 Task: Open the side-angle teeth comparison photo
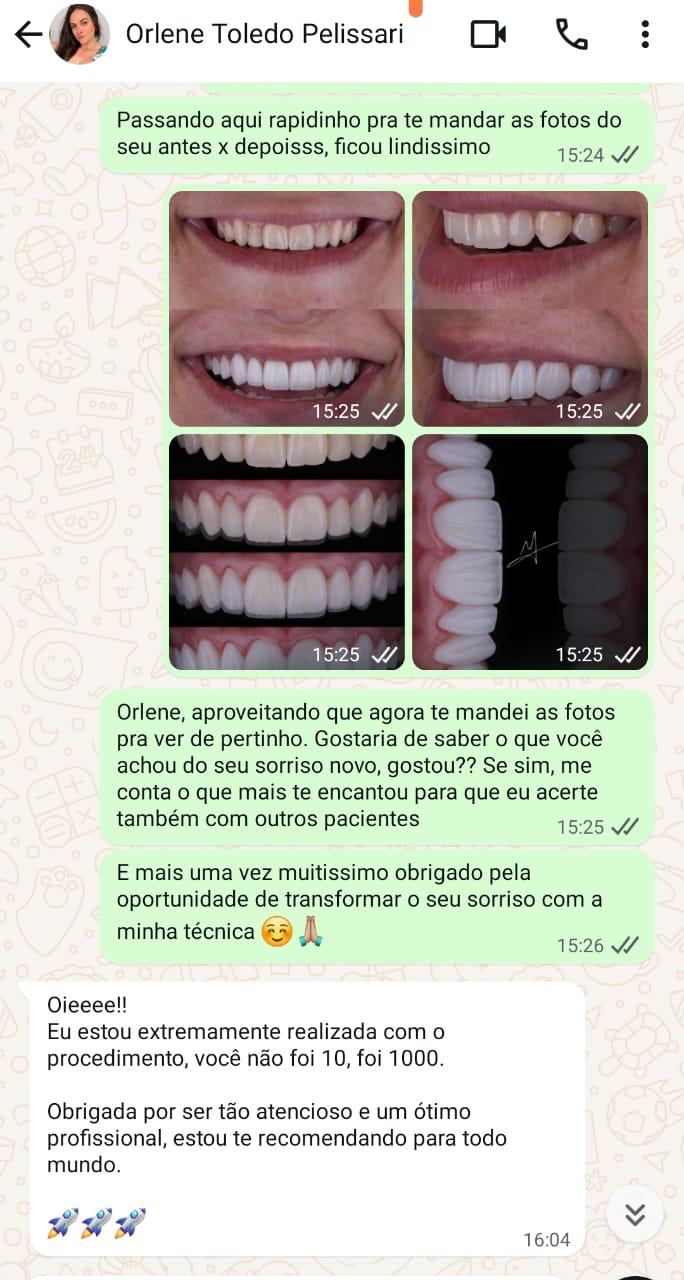pyautogui.click(x=530, y=309)
